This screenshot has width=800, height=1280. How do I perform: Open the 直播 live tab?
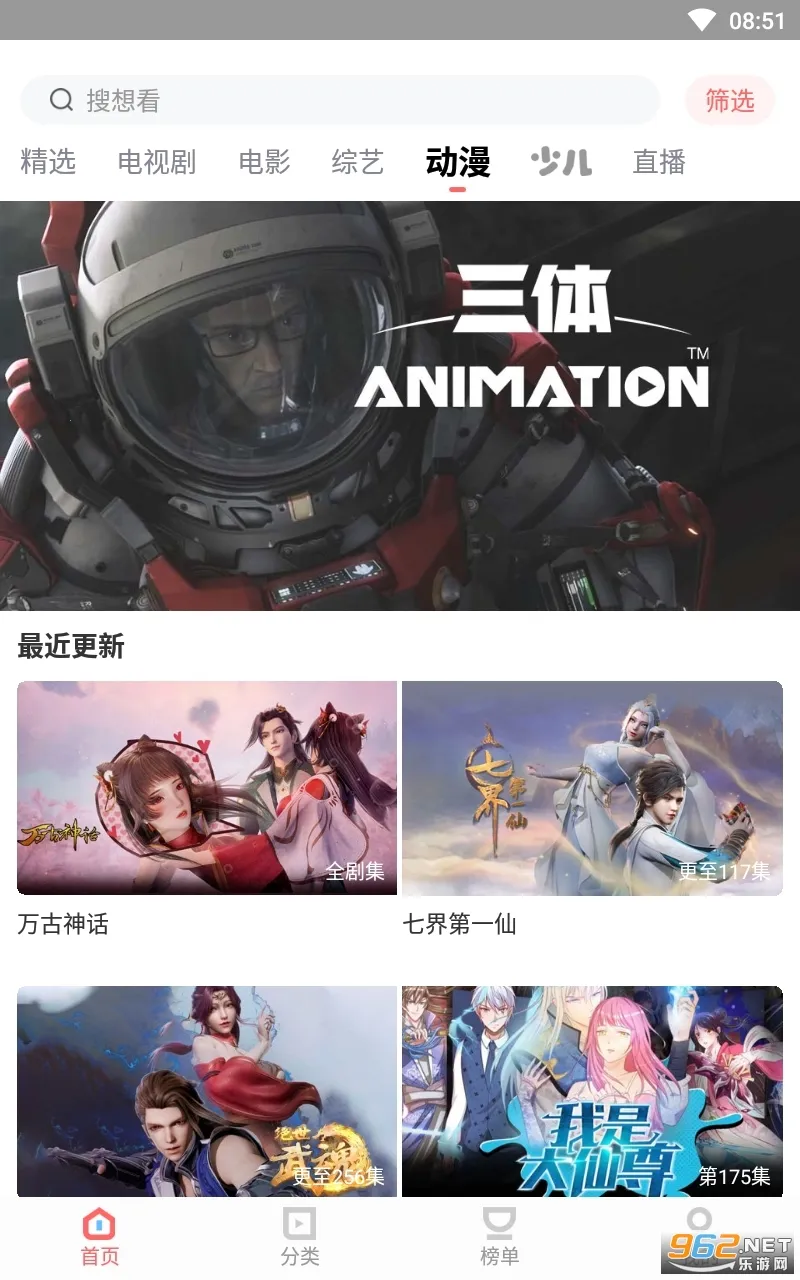659,162
